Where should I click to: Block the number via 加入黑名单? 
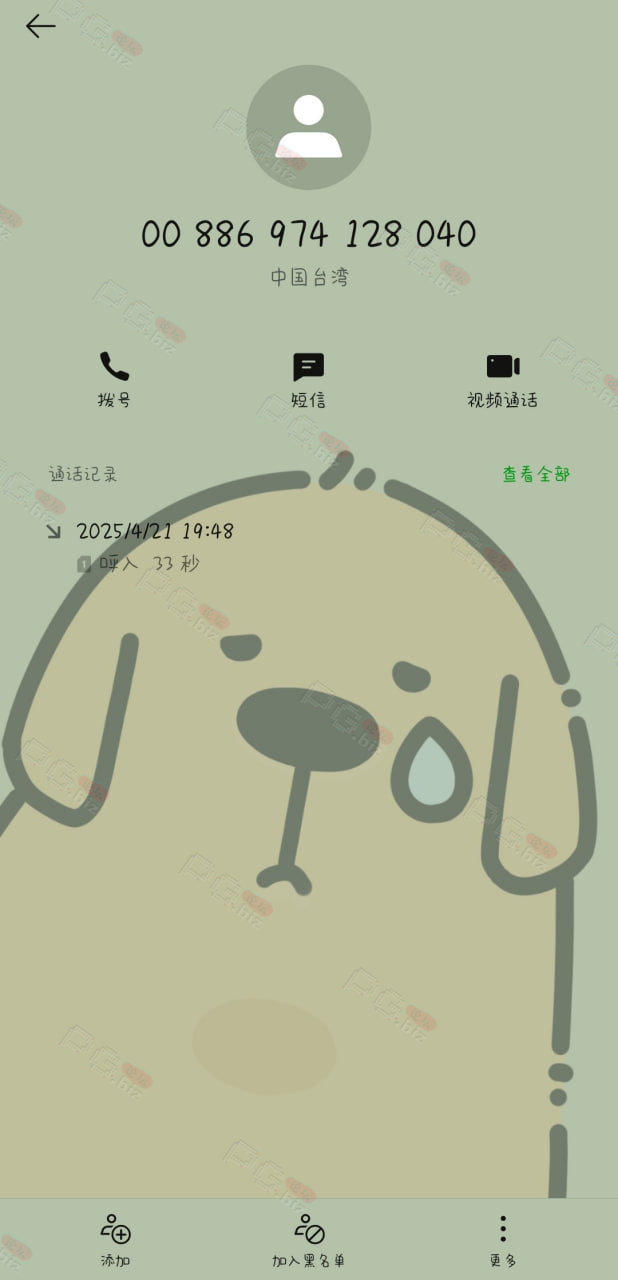point(309,1241)
